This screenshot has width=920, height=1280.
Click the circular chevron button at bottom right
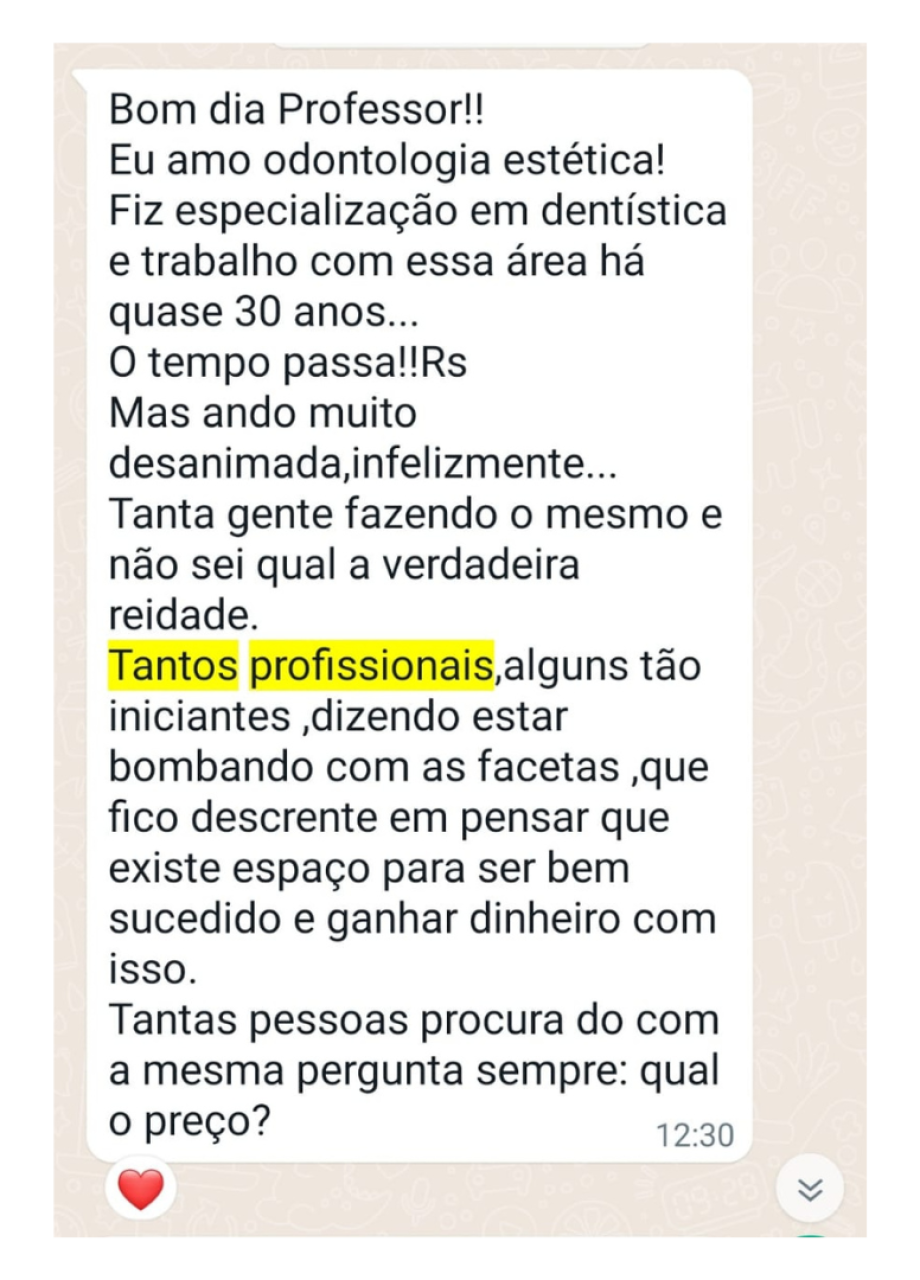(x=811, y=1190)
